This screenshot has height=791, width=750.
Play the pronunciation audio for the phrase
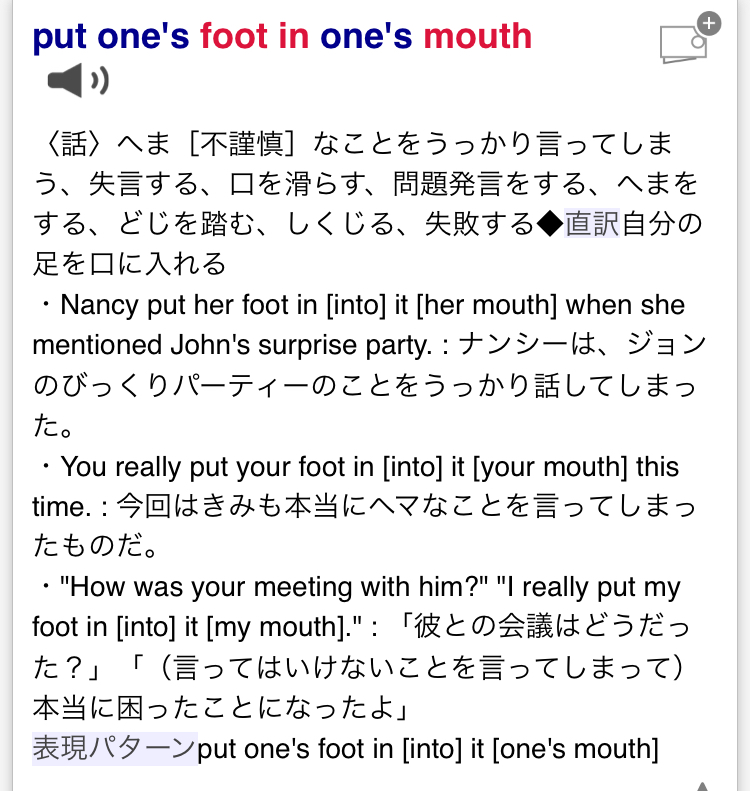[77, 82]
